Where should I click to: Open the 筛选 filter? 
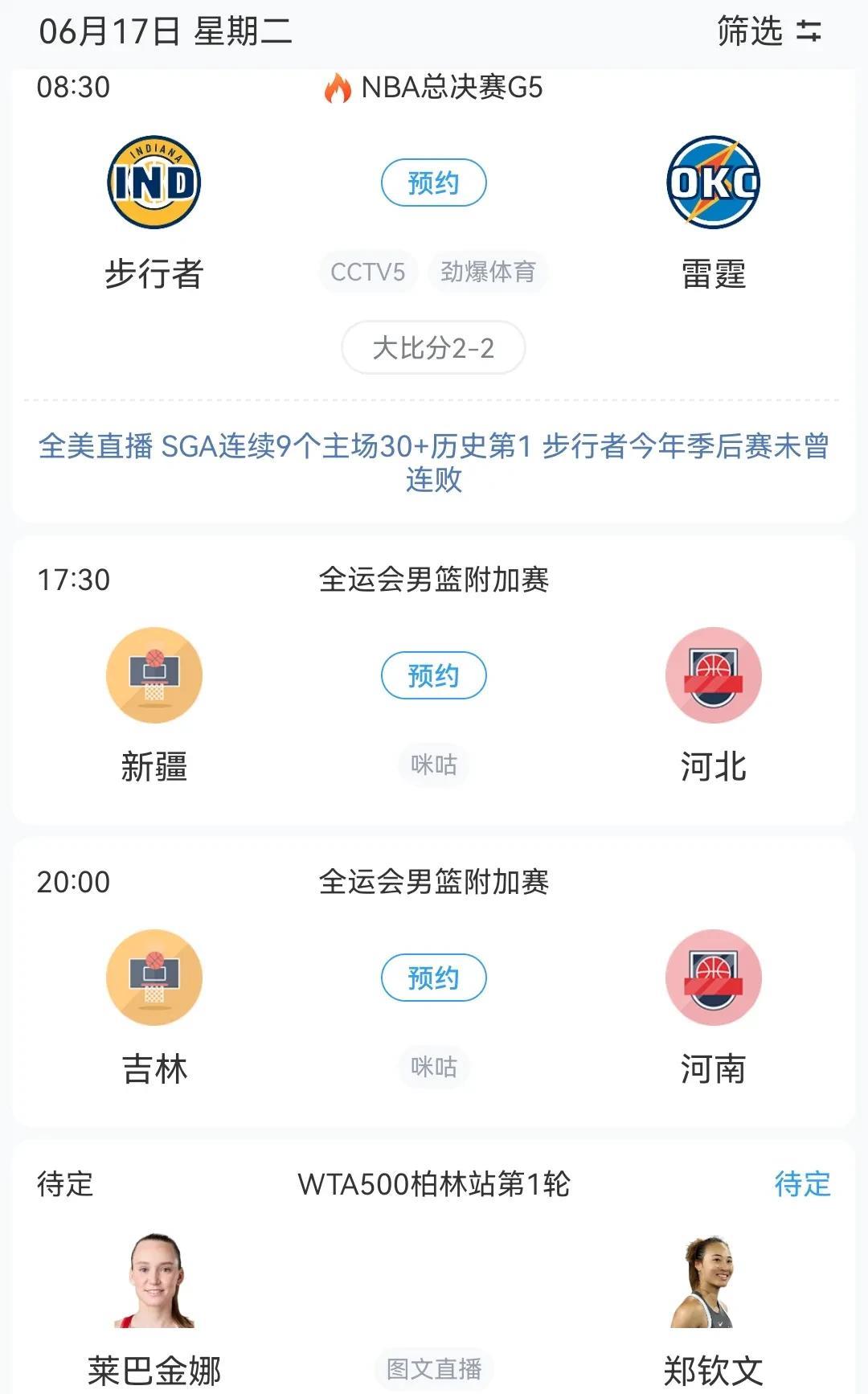tap(768, 31)
